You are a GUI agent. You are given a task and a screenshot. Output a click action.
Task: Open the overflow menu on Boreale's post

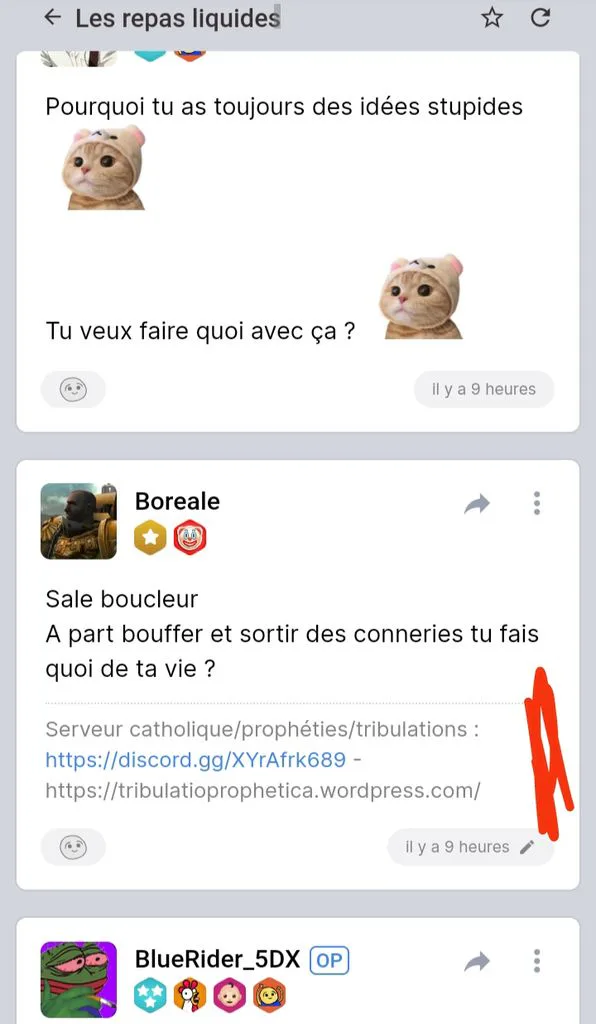[537, 504]
